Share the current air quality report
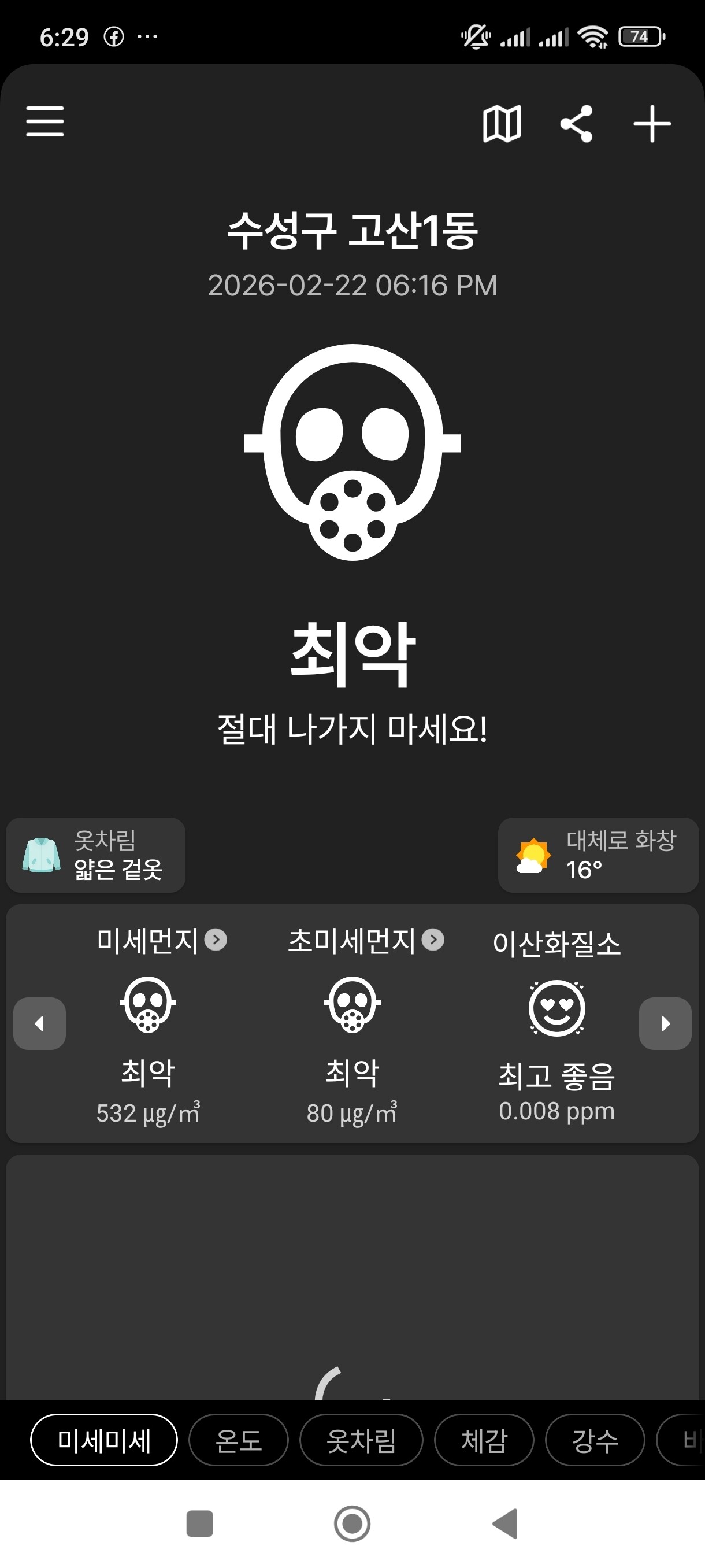 576,124
